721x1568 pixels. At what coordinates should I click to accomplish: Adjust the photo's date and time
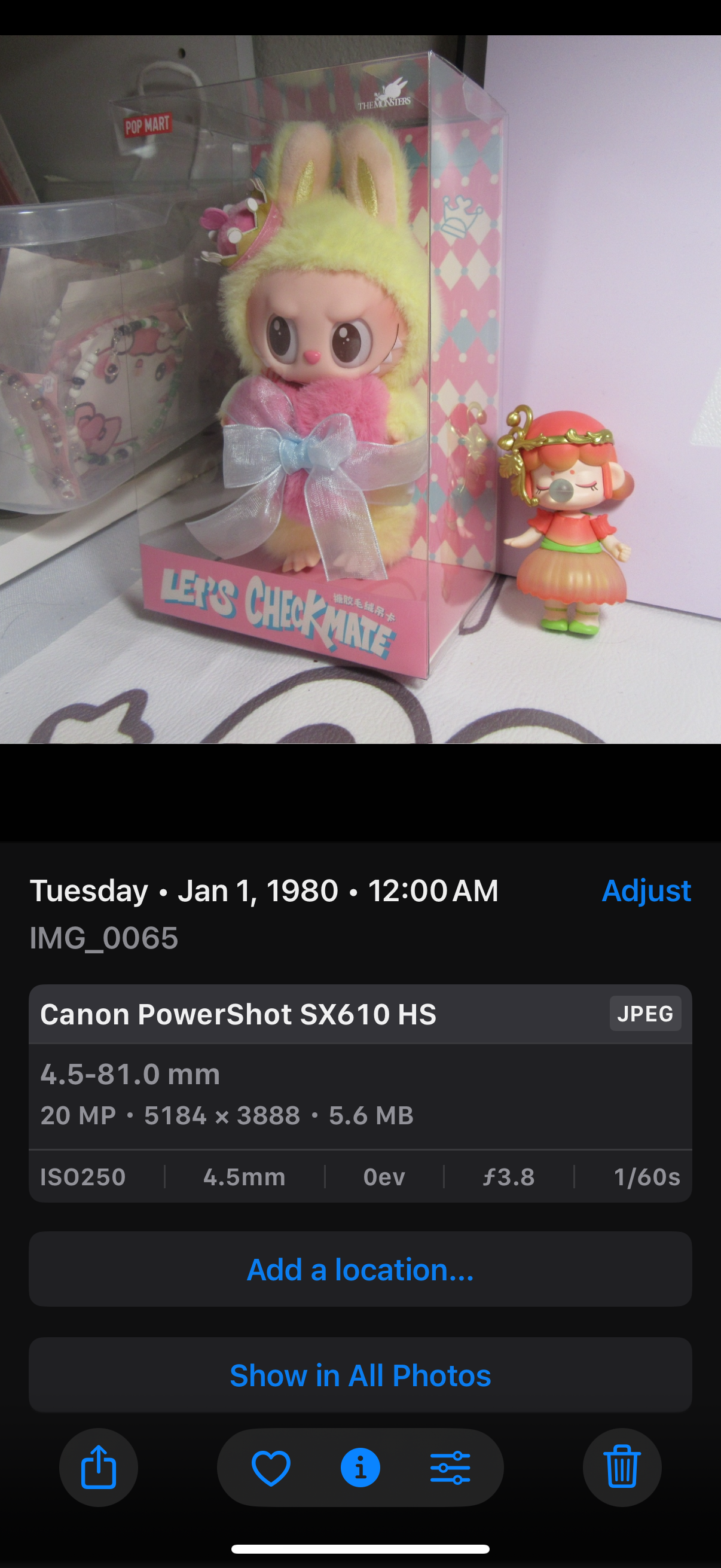646,890
